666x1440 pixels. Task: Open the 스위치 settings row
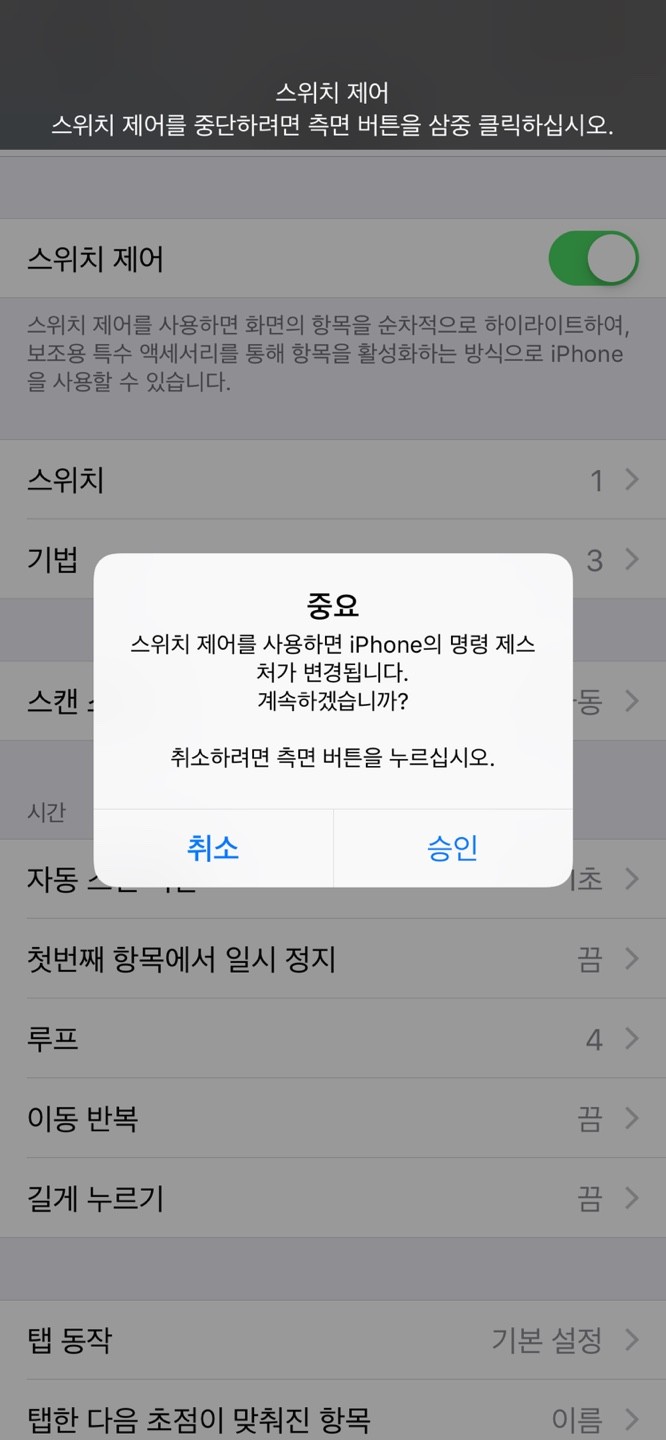333,480
